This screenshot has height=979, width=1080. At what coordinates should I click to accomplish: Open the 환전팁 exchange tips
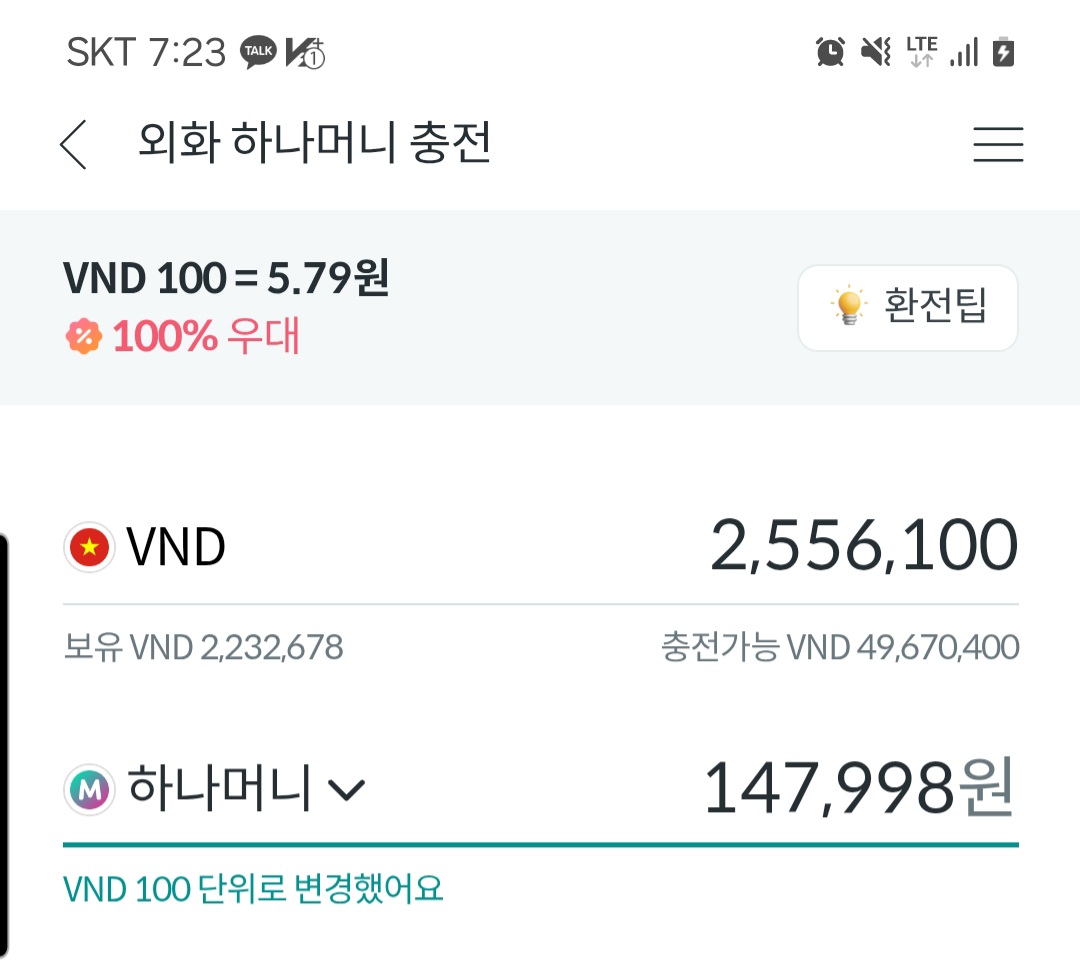[907, 308]
